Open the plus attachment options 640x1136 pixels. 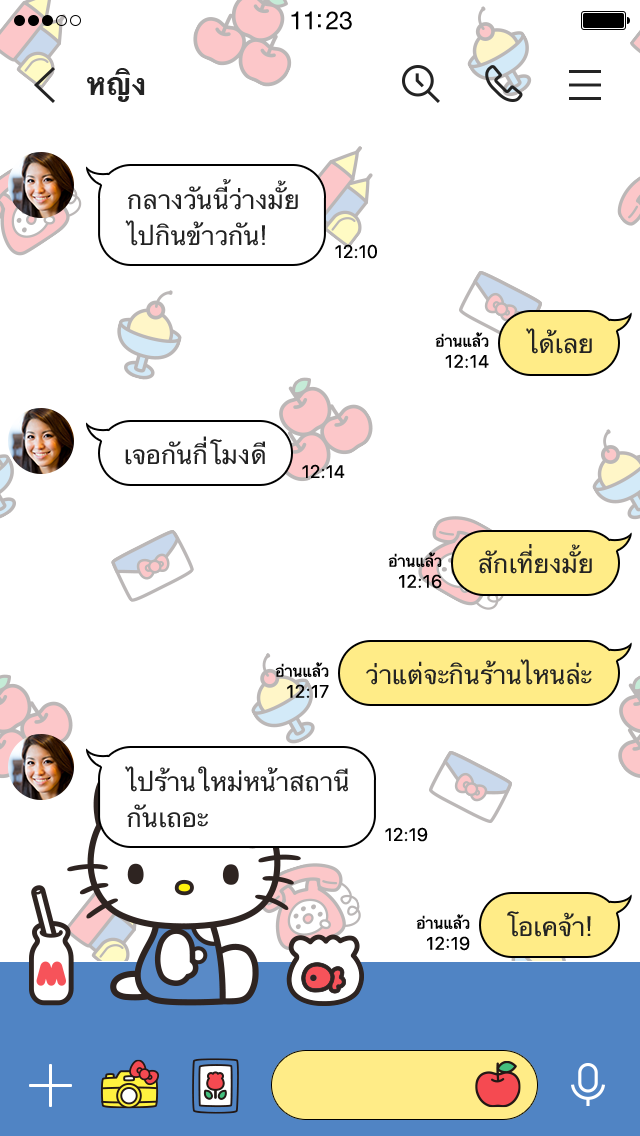(50, 1085)
